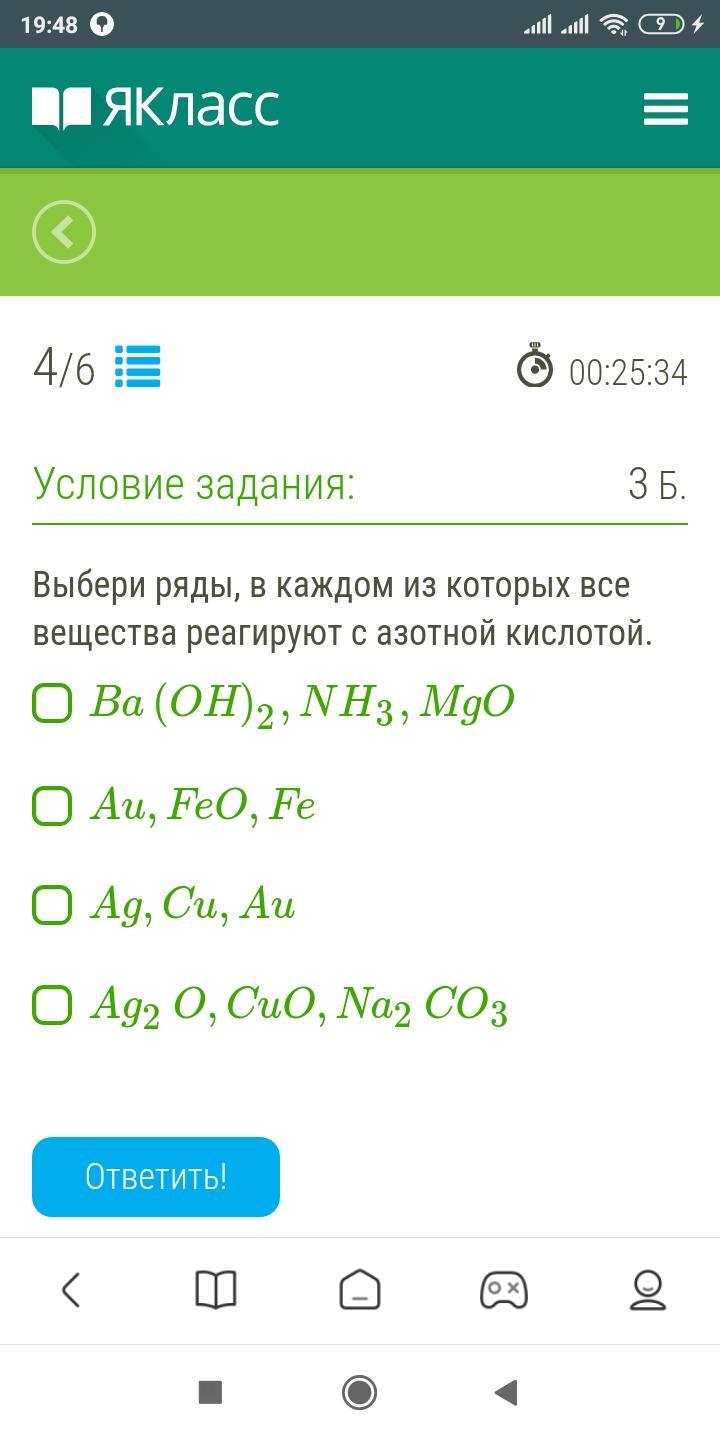Viewport: 720px width, 1440px height.
Task: Open the browser home icon
Action: pyautogui.click(x=360, y=1290)
